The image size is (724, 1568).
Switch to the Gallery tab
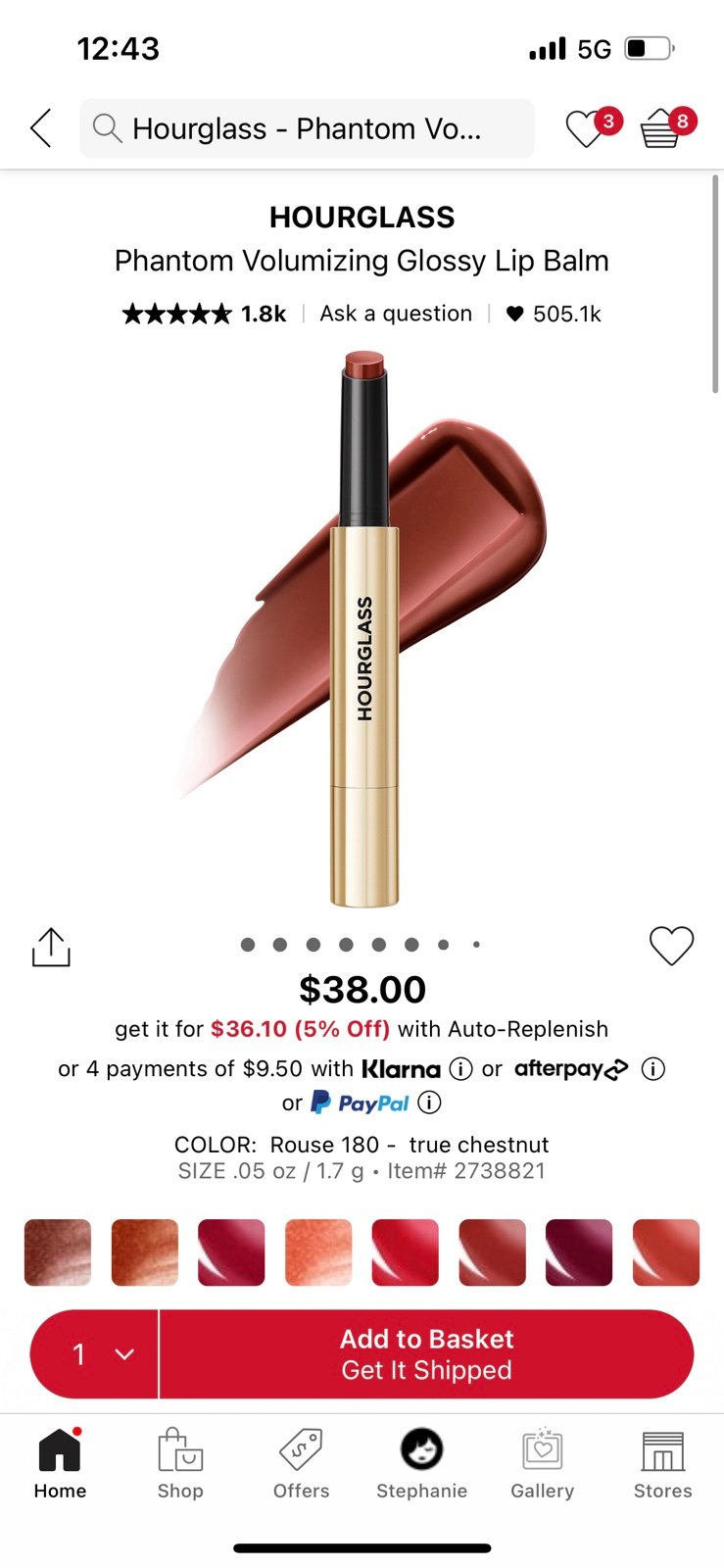(542, 1464)
